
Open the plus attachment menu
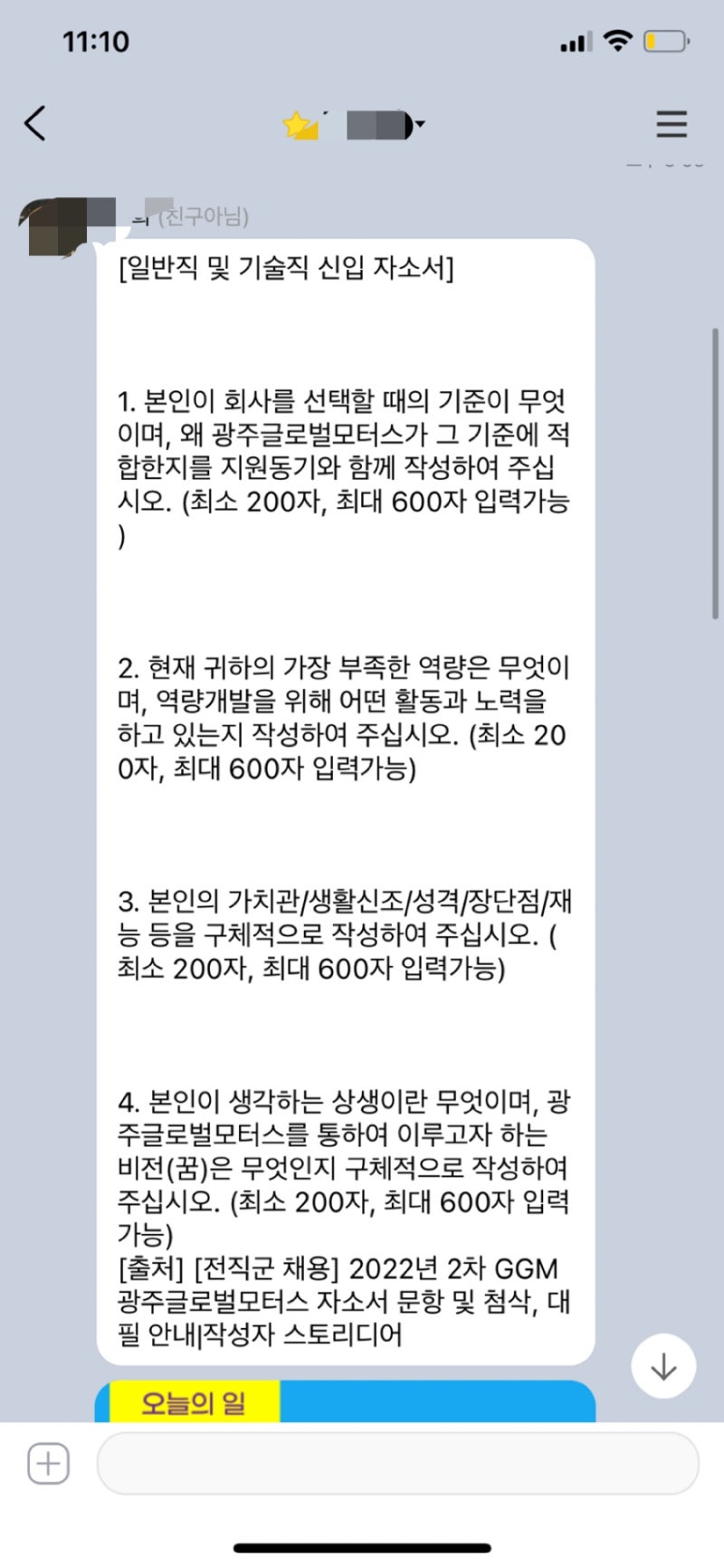pos(48,1464)
